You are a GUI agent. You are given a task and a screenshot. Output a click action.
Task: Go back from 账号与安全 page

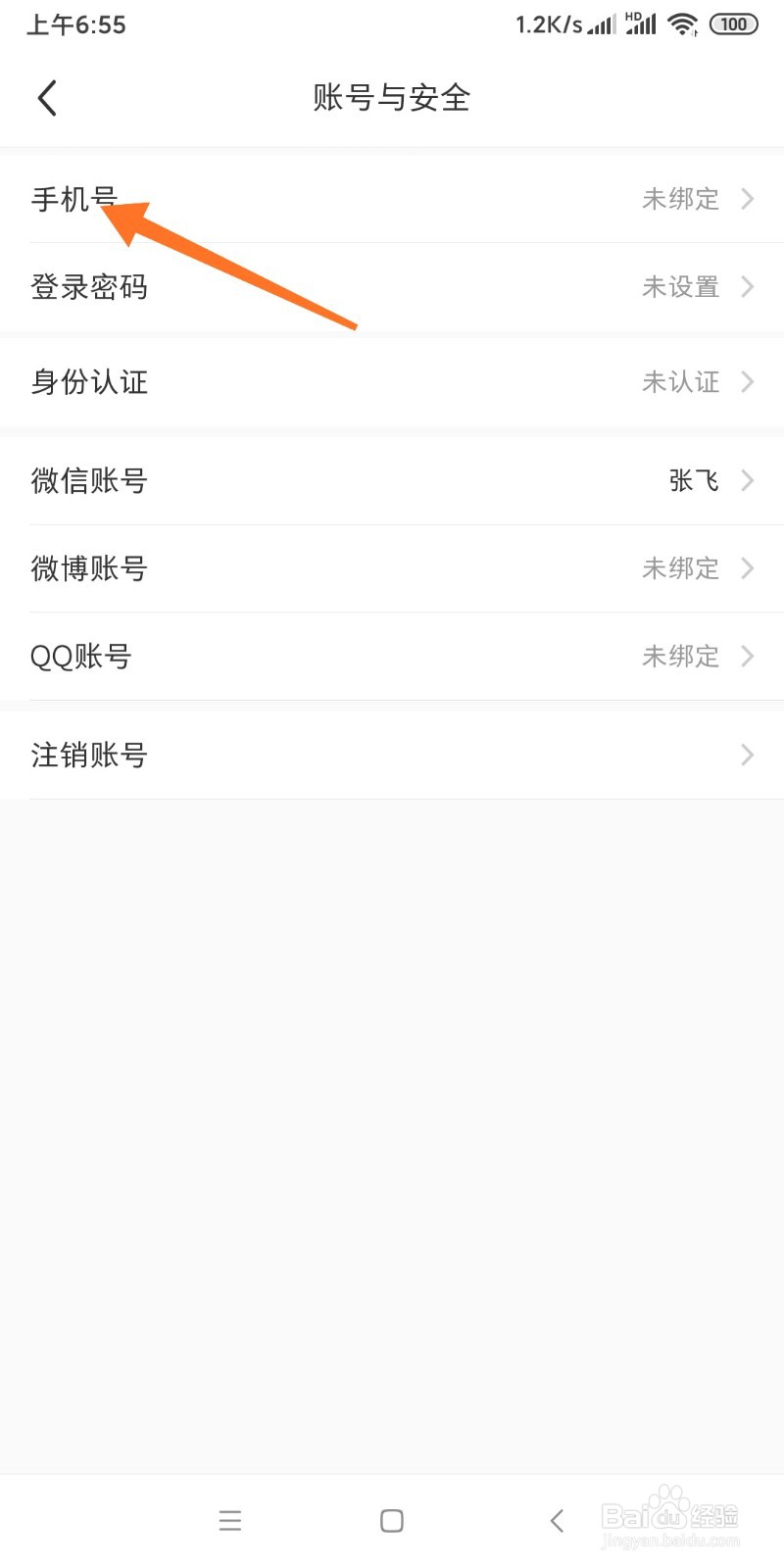click(x=47, y=98)
